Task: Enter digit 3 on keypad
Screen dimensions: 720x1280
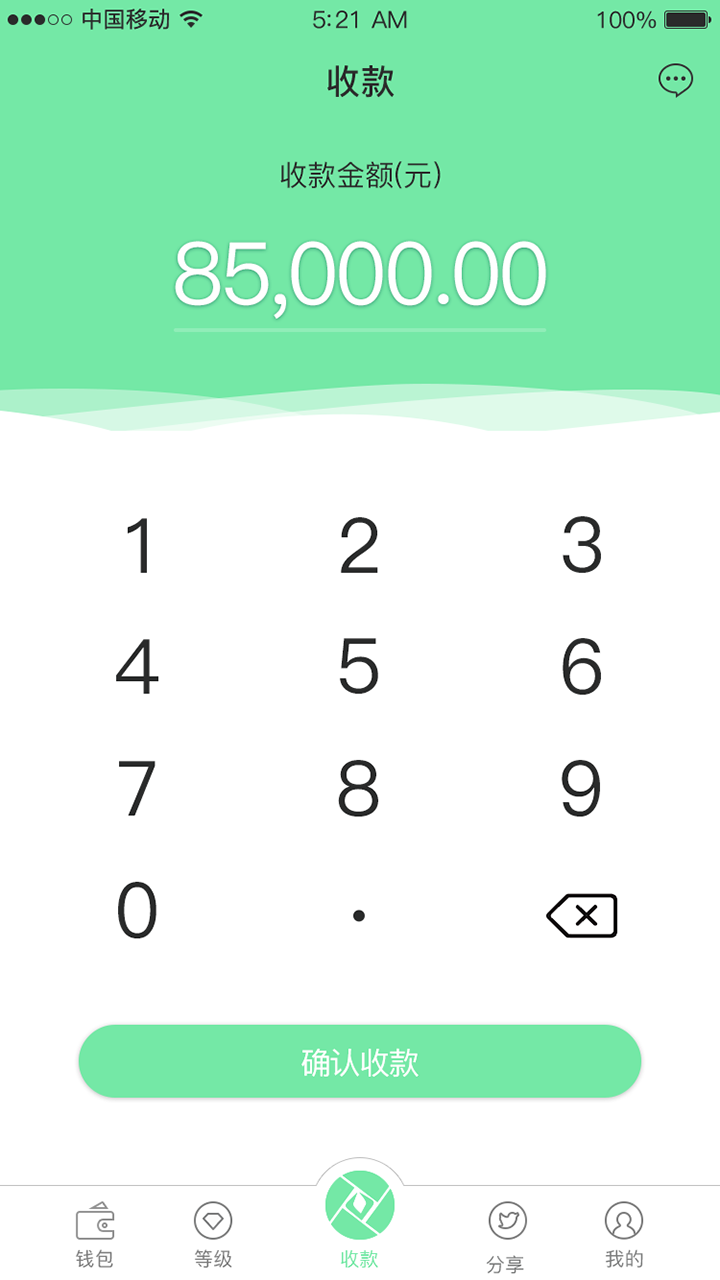Action: 581,546
